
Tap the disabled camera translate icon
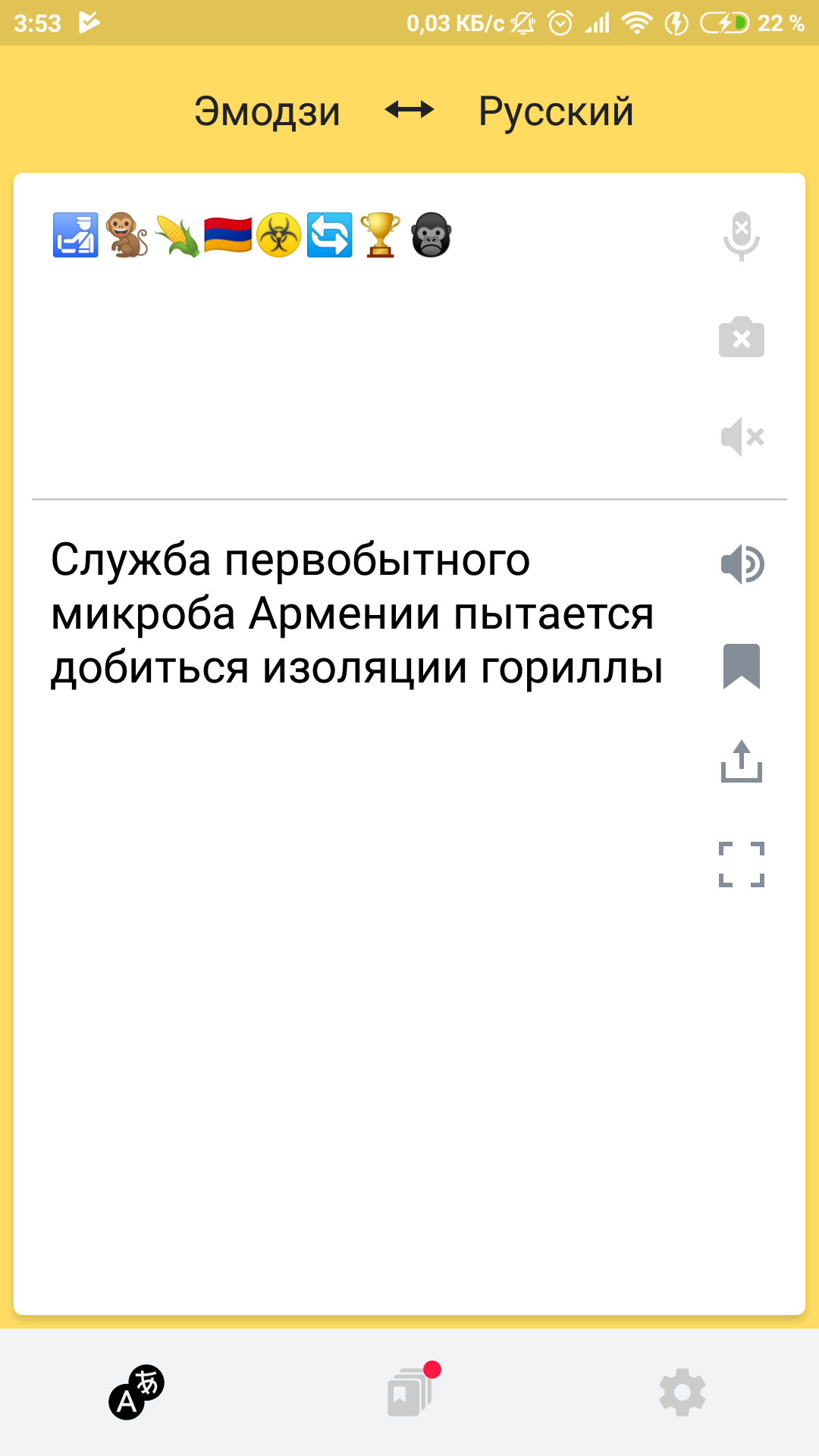point(742,337)
